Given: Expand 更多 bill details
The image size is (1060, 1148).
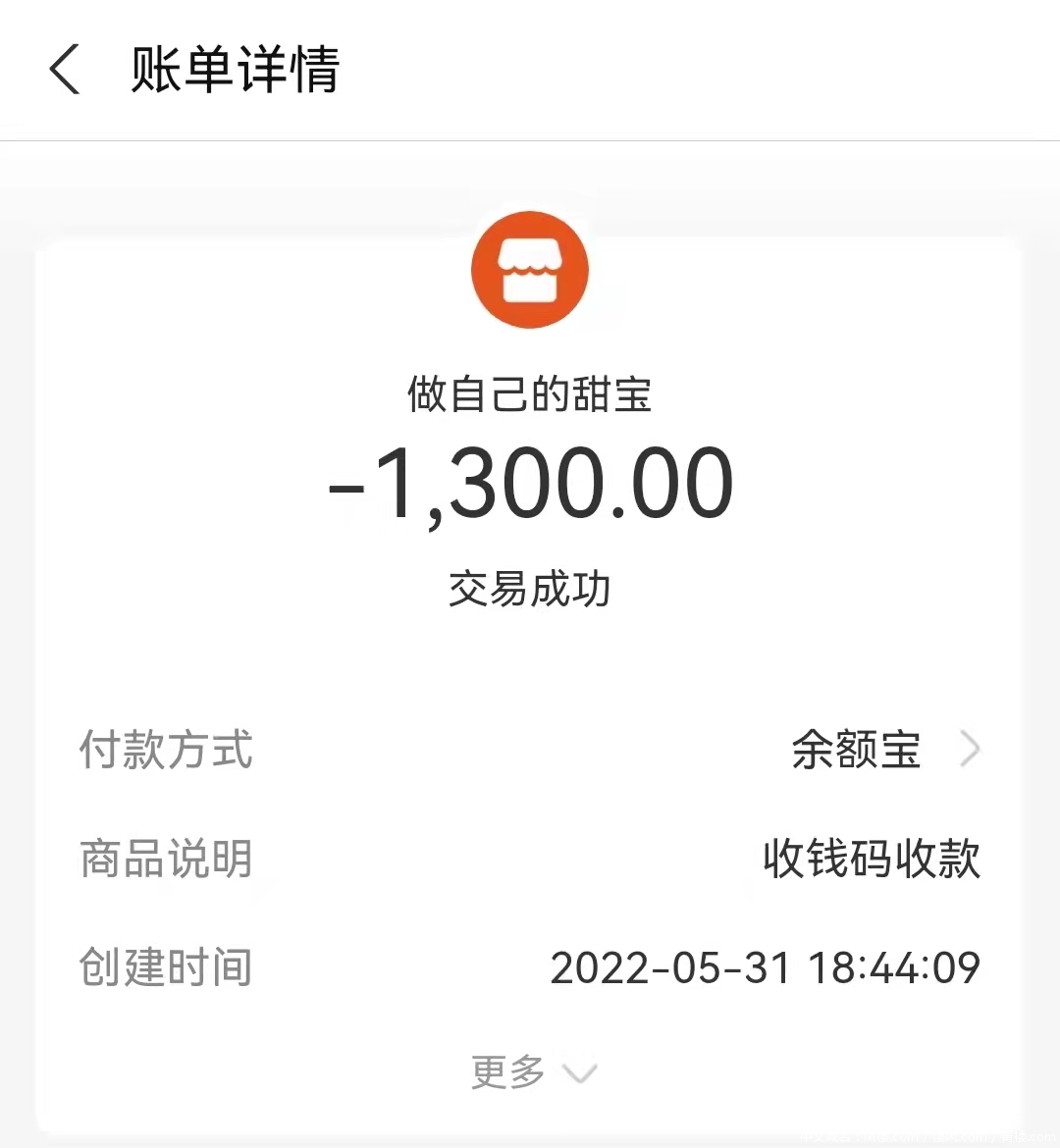Looking at the screenshot, I should tap(532, 1071).
